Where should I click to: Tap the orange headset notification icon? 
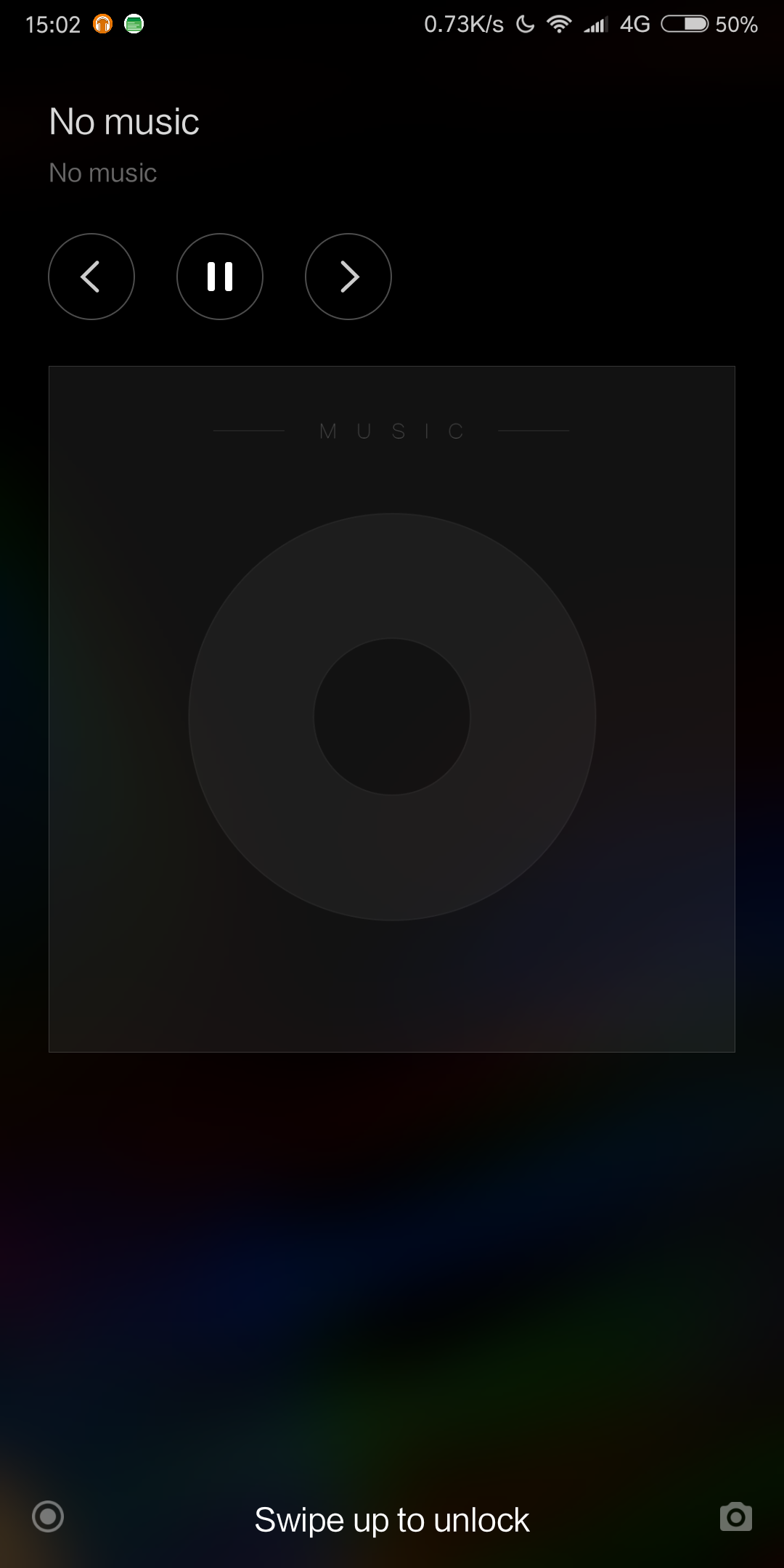tap(102, 24)
